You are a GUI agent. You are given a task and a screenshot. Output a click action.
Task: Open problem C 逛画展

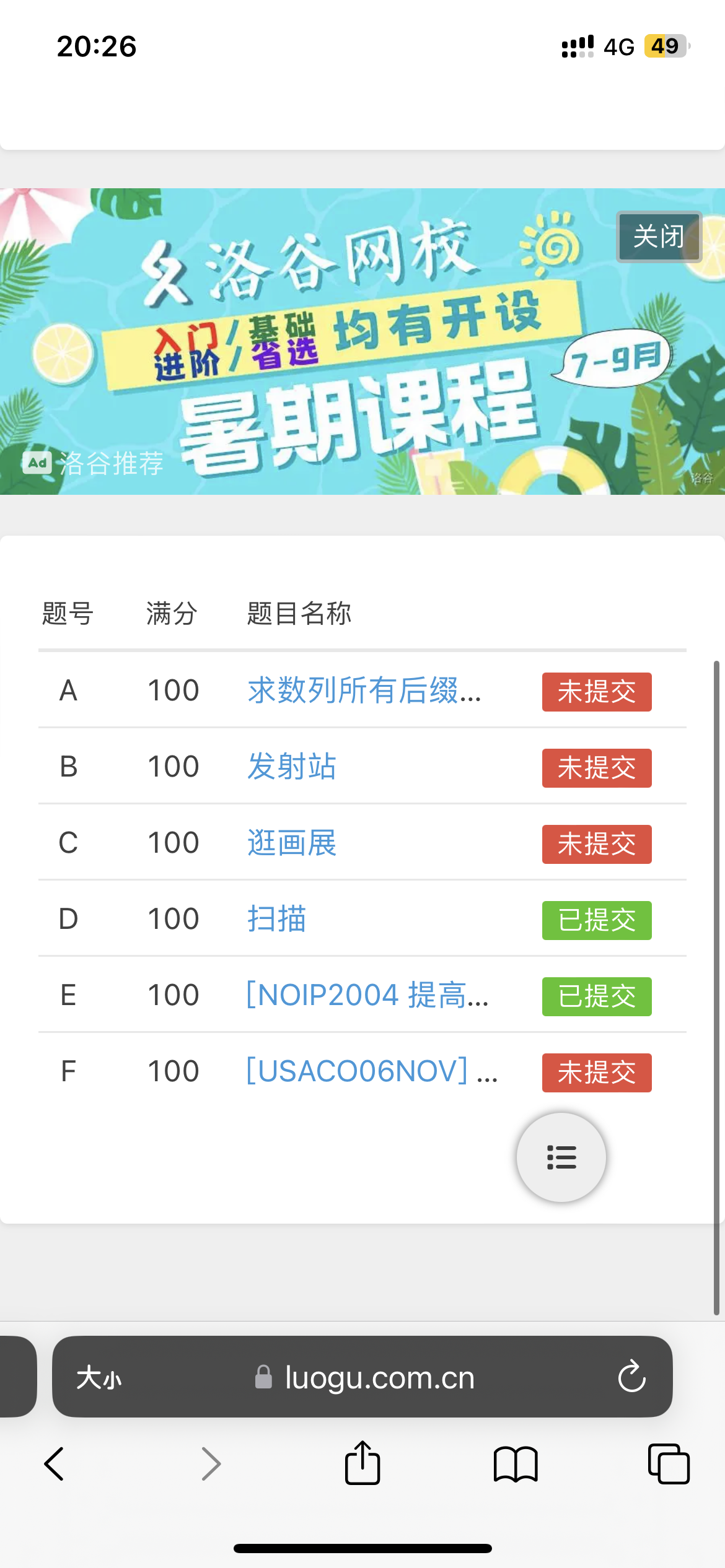click(291, 843)
